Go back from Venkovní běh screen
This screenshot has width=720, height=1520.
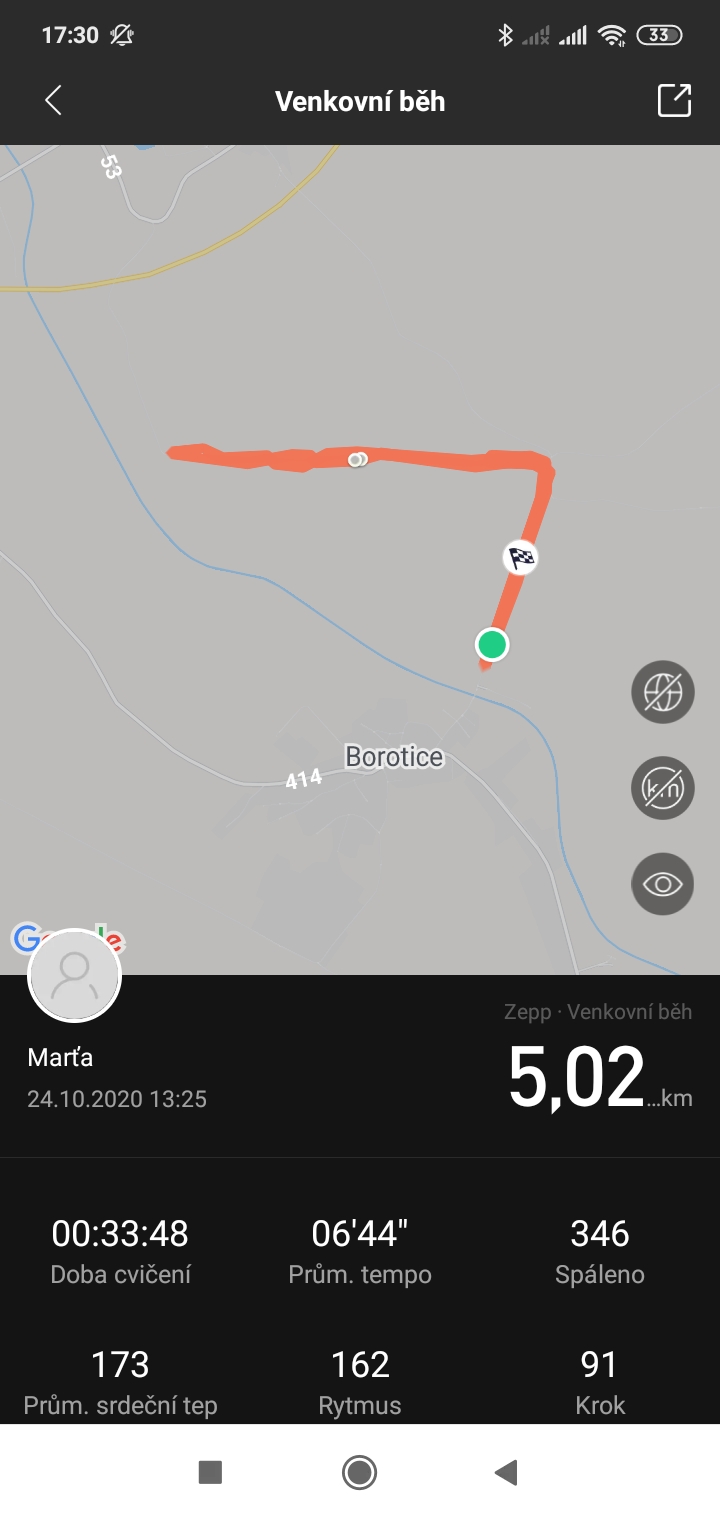tap(54, 101)
